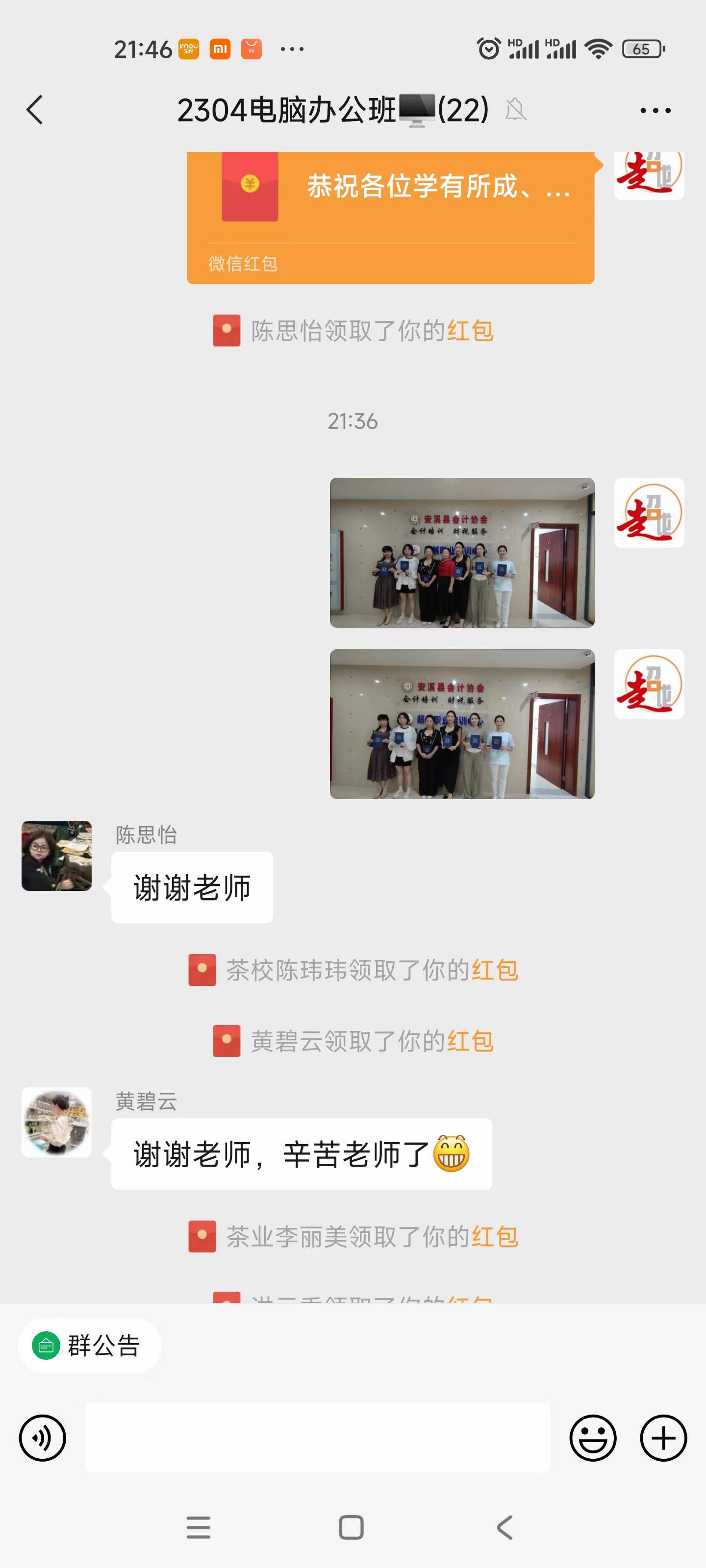Open the emoji sticker panel
Viewport: 706px width, 1568px height.
coord(593,1438)
